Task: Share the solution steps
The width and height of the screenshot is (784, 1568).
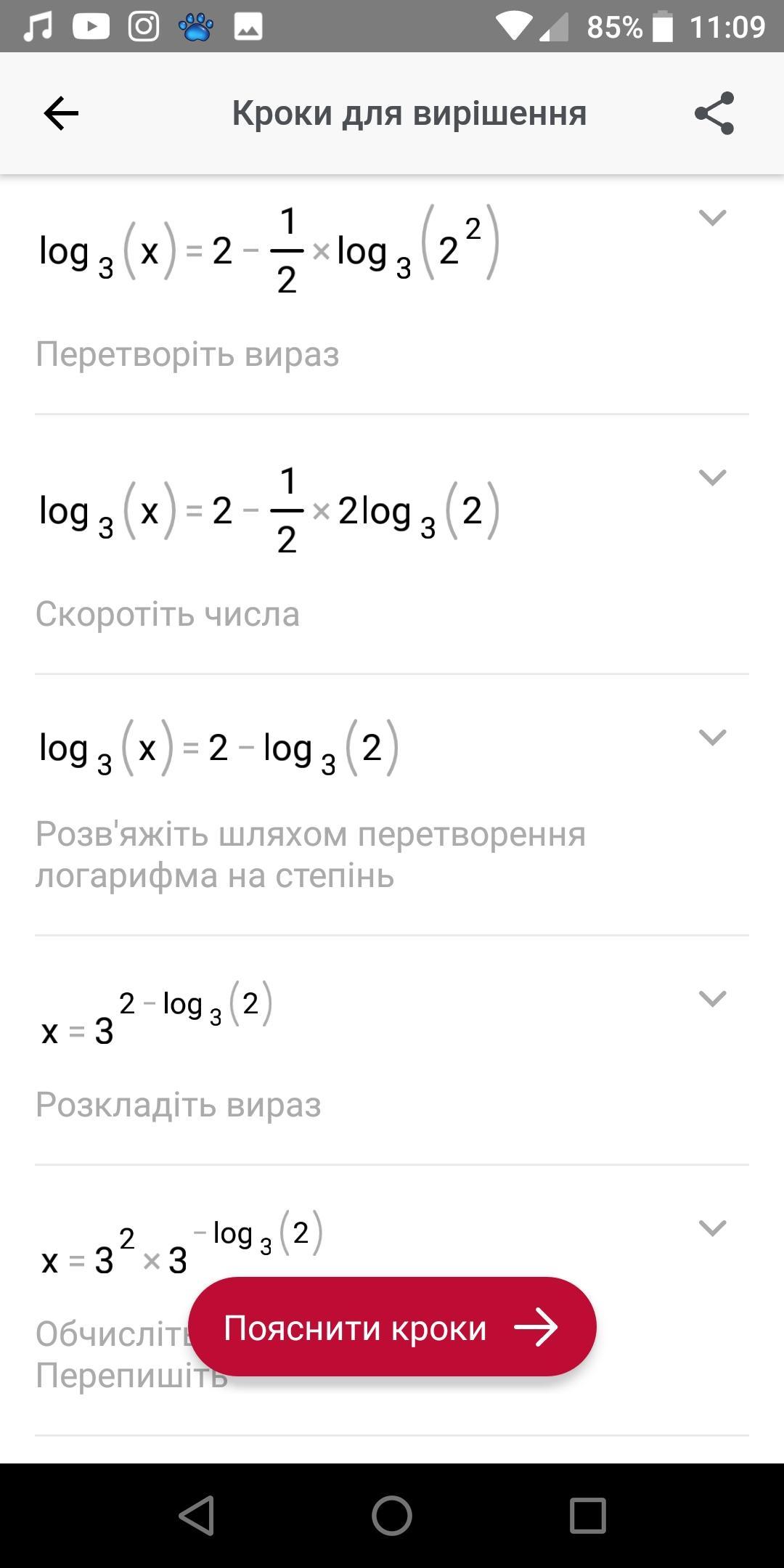Action: 714,113
